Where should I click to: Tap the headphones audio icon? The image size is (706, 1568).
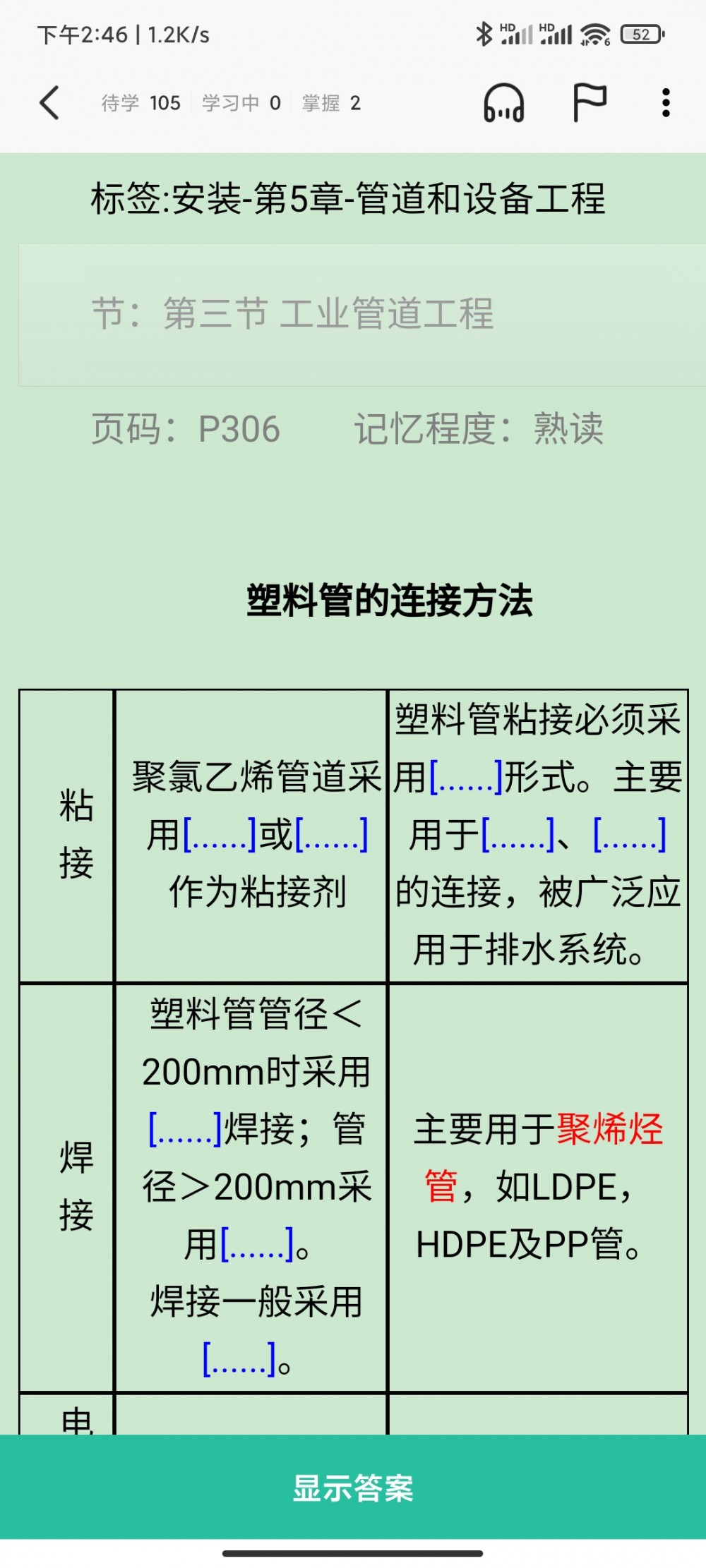click(503, 103)
